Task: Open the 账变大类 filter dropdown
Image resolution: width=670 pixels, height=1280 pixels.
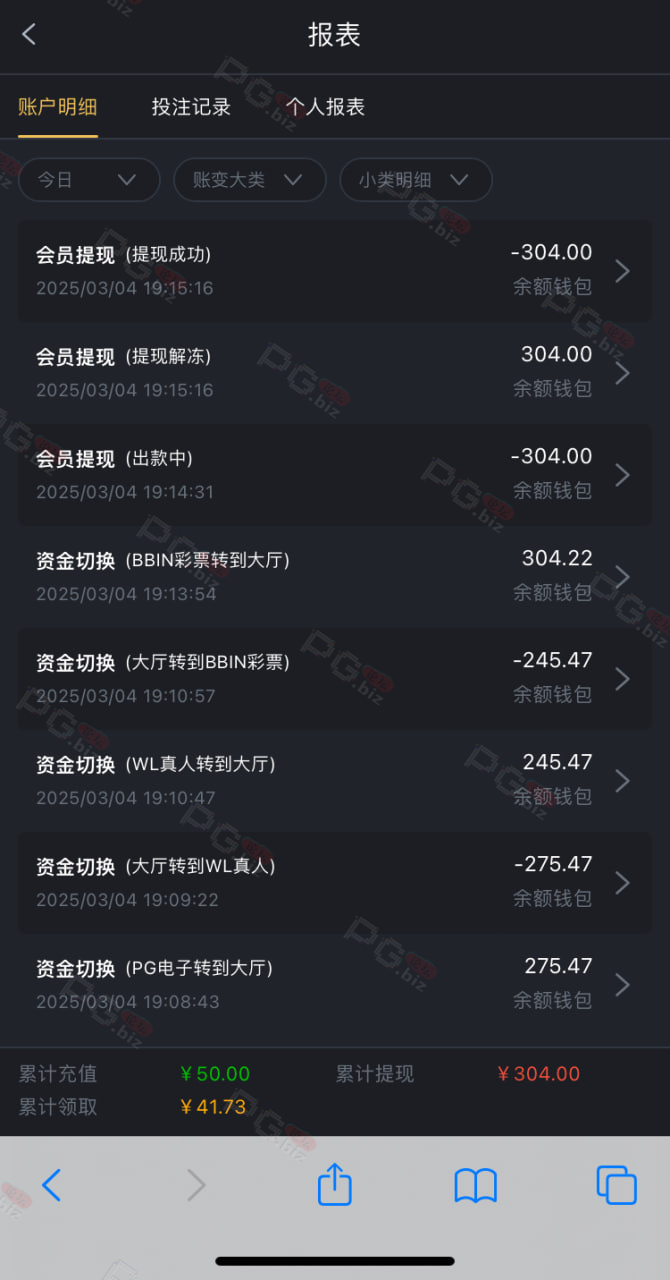Action: pyautogui.click(x=250, y=180)
